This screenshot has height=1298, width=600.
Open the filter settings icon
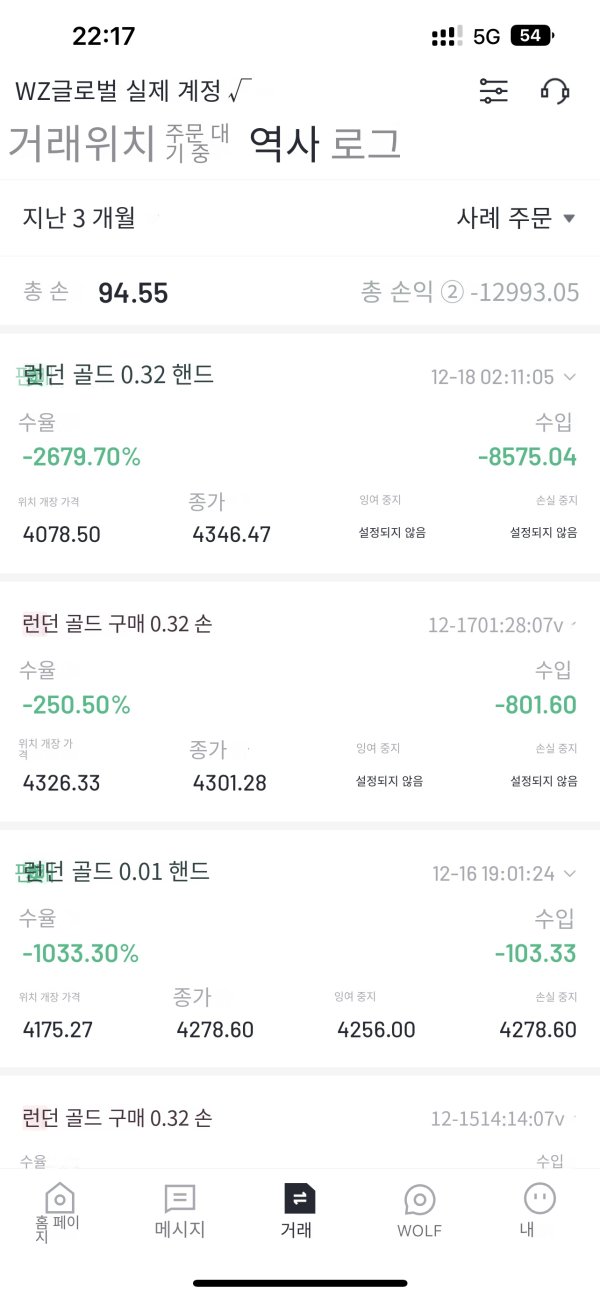click(494, 91)
